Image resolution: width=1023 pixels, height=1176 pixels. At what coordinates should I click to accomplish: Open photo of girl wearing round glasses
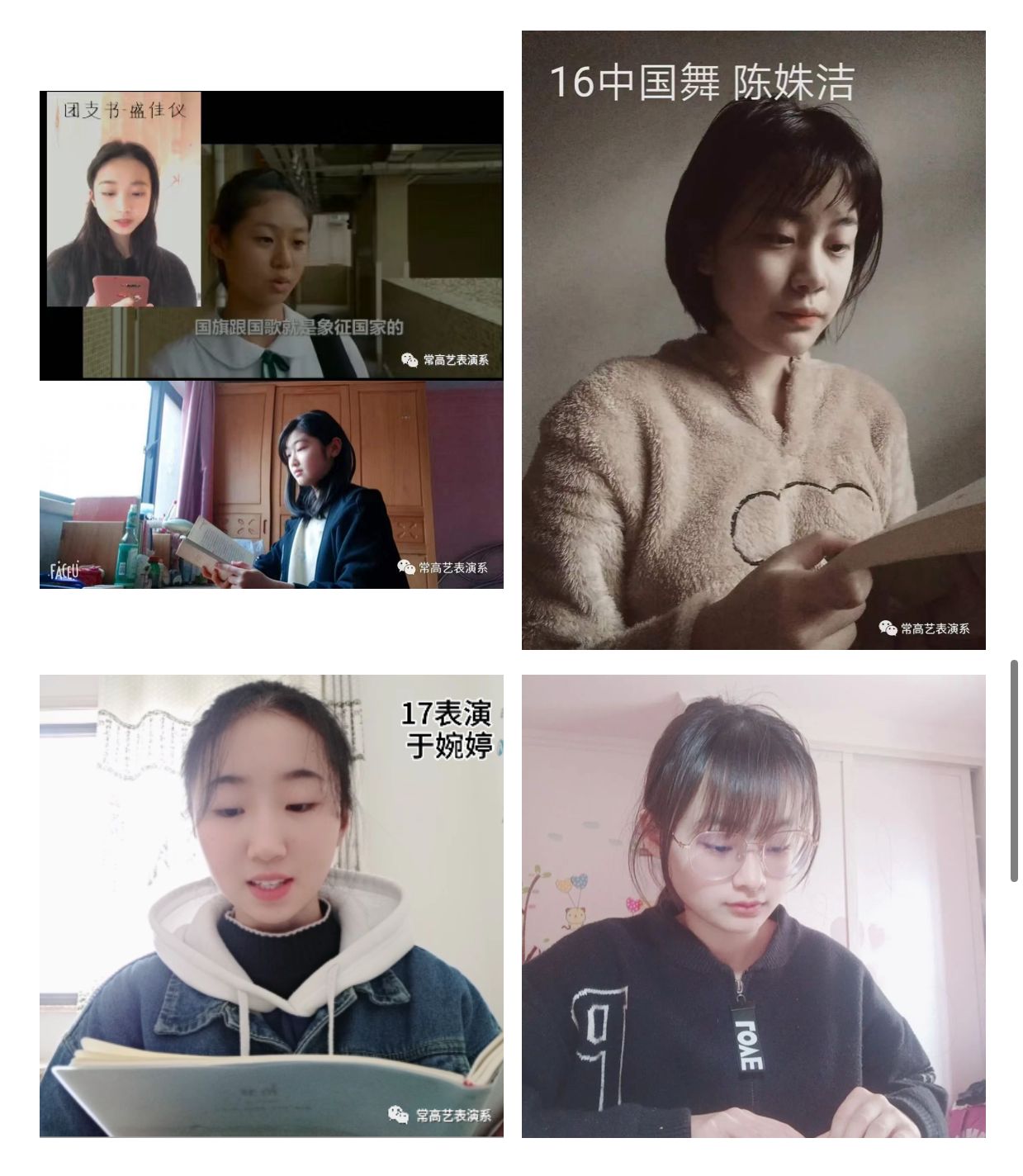753,905
